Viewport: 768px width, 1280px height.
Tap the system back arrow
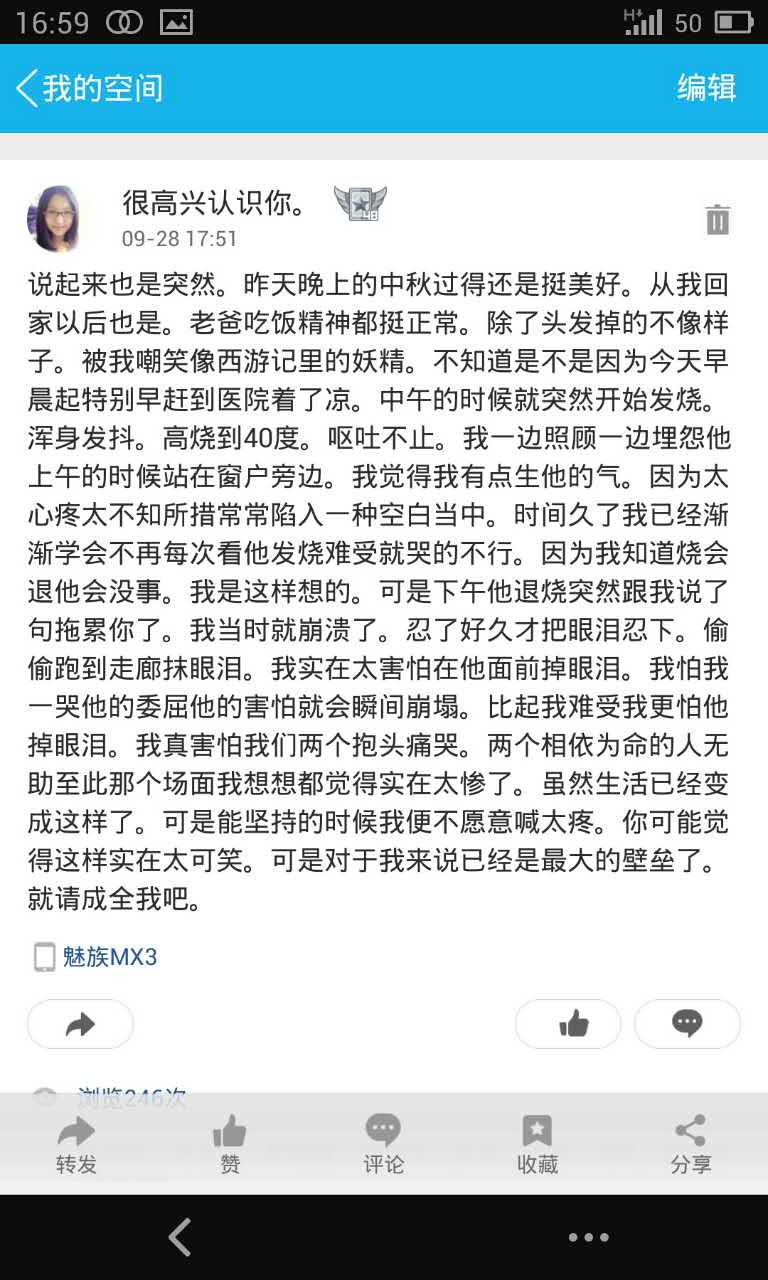click(180, 1237)
